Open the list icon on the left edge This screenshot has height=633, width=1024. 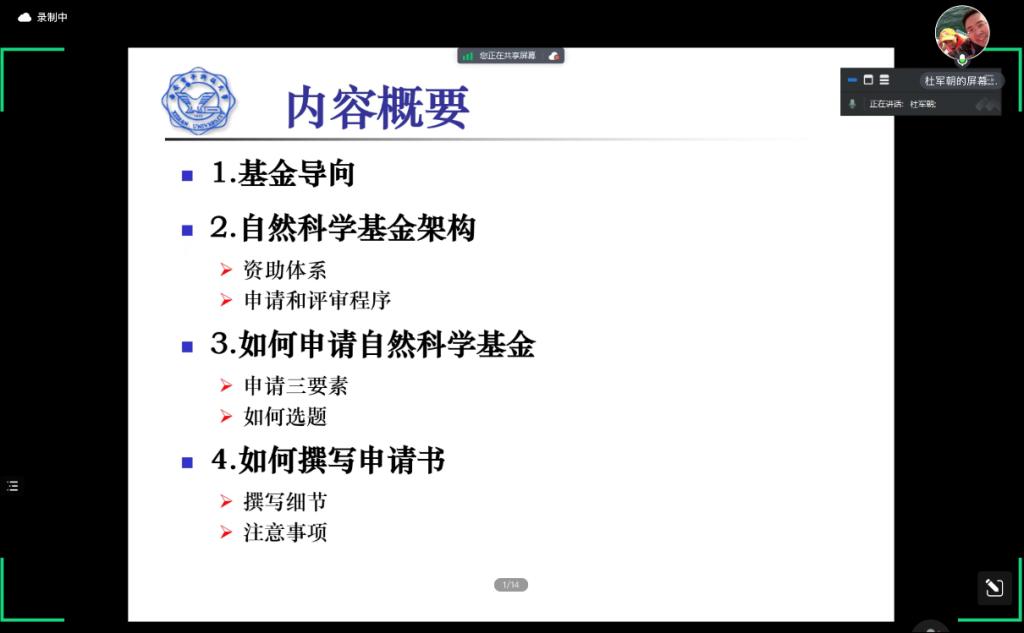(13, 486)
